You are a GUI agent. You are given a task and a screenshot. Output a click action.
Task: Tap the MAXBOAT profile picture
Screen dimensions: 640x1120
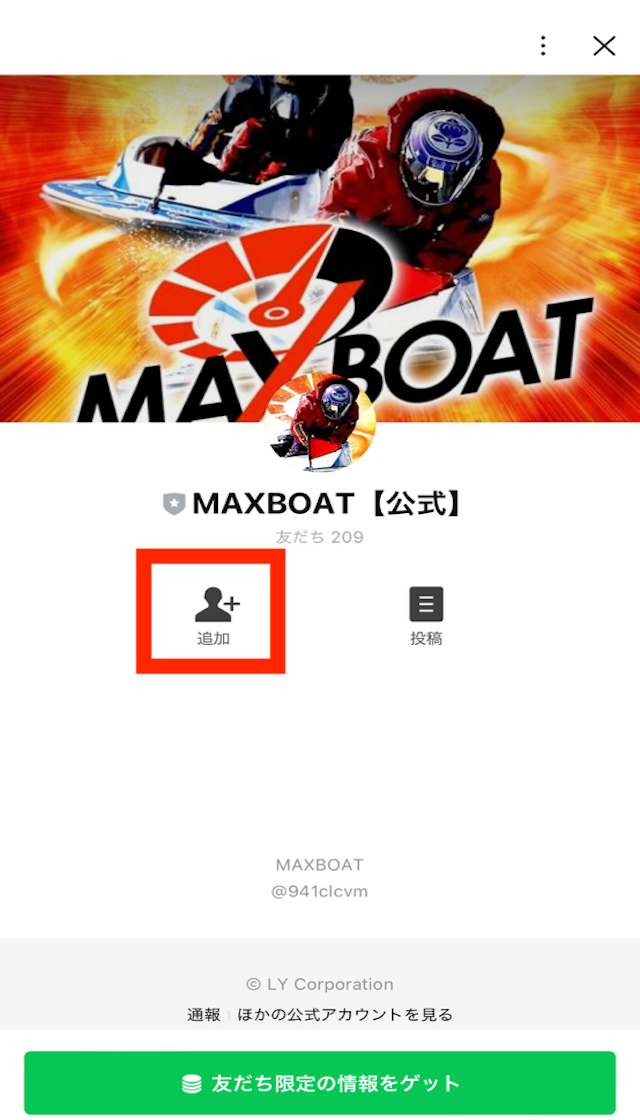[318, 422]
